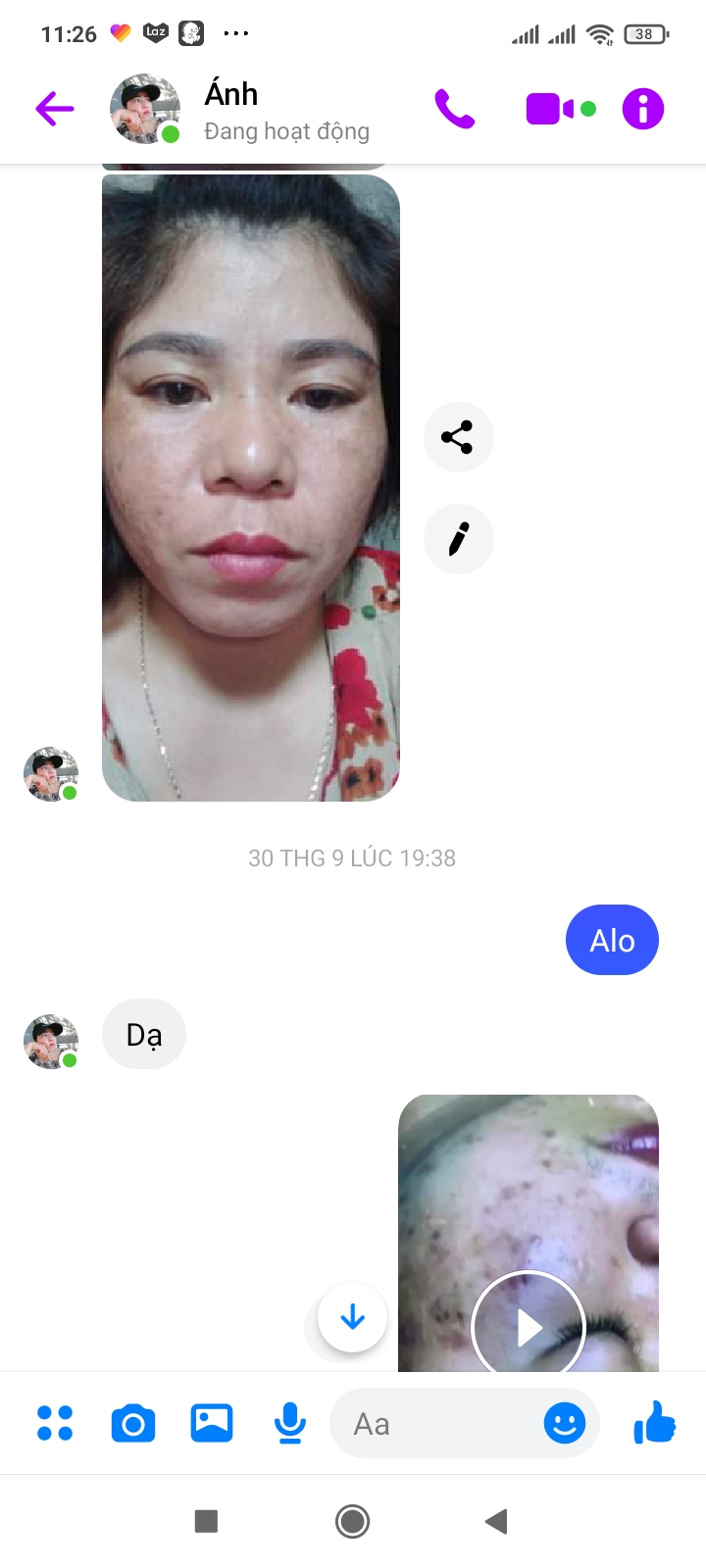
Task: Send a thumbs-up like
Action: coord(655,1423)
